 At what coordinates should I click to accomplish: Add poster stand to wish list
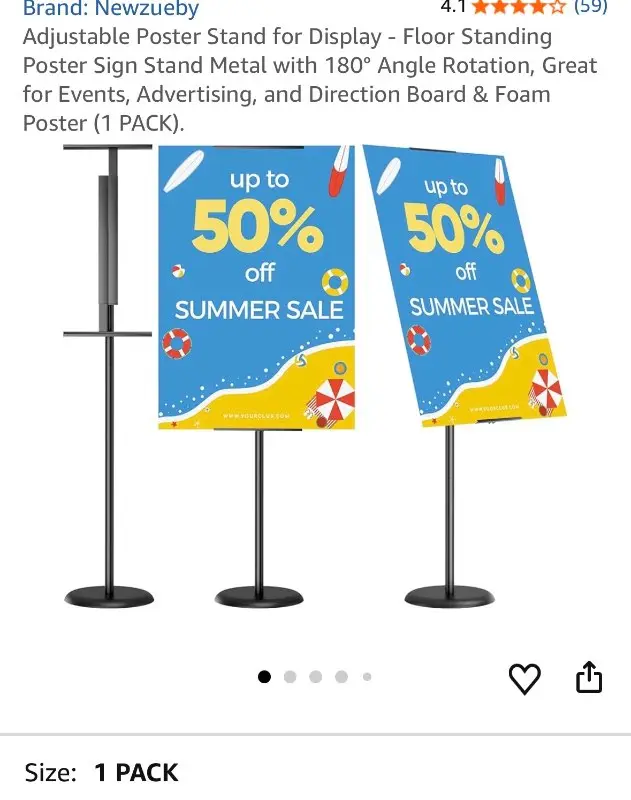(x=524, y=679)
